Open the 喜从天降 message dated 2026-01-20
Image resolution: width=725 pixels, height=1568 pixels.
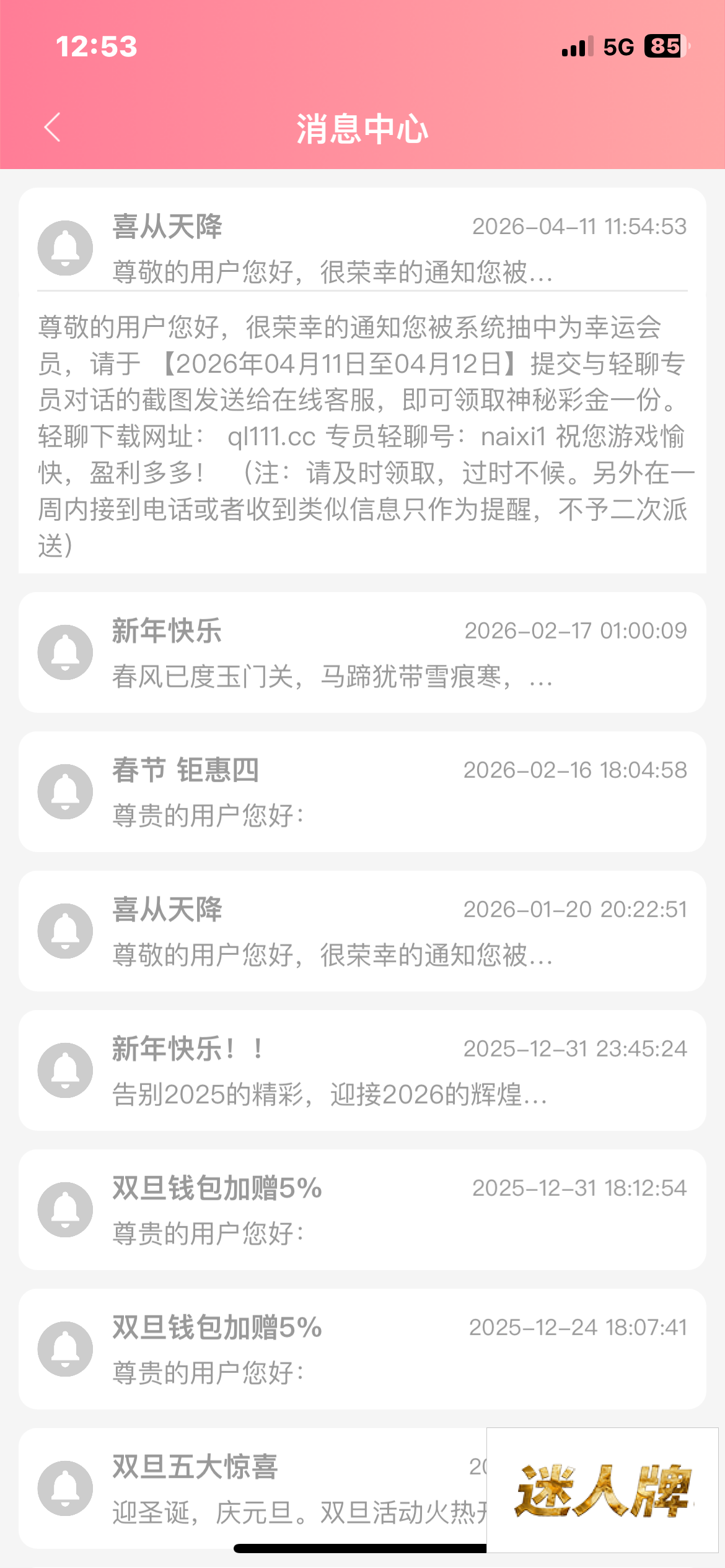point(362,931)
